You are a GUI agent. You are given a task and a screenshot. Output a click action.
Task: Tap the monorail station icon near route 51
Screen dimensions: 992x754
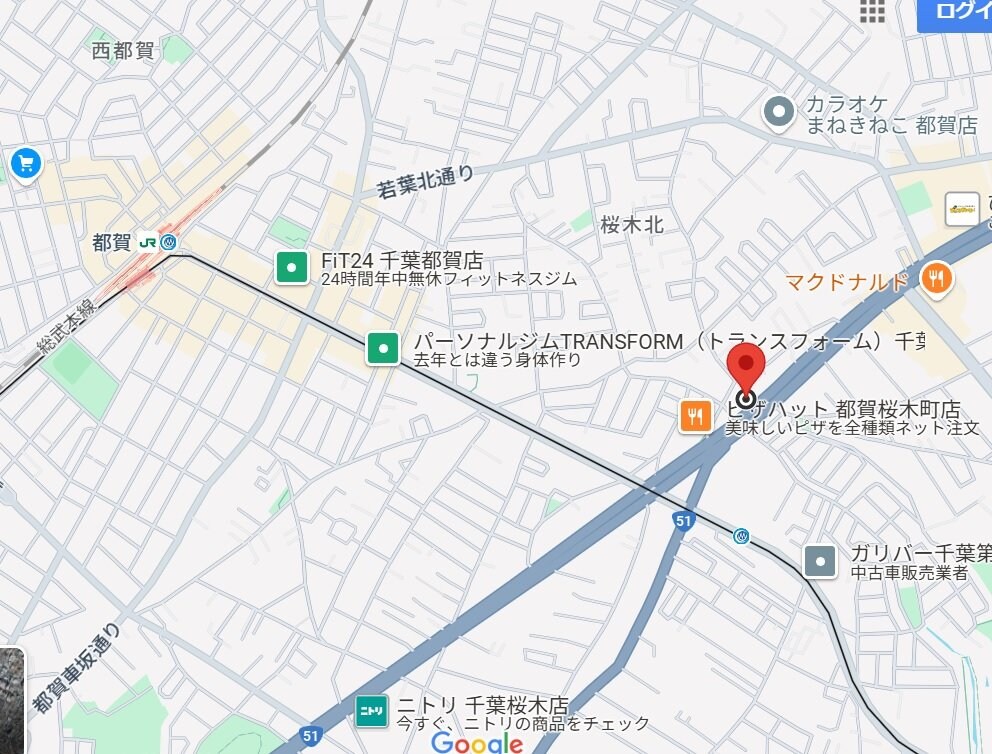tap(741, 536)
